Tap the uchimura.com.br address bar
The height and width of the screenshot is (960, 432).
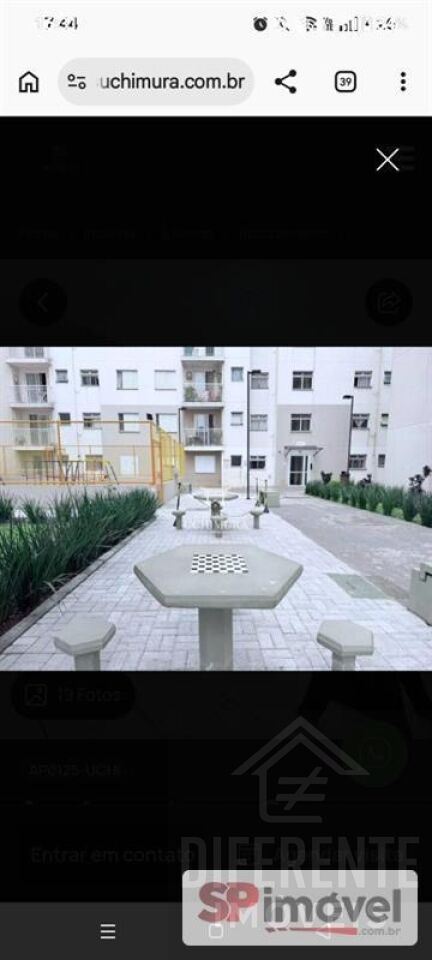coord(156,81)
